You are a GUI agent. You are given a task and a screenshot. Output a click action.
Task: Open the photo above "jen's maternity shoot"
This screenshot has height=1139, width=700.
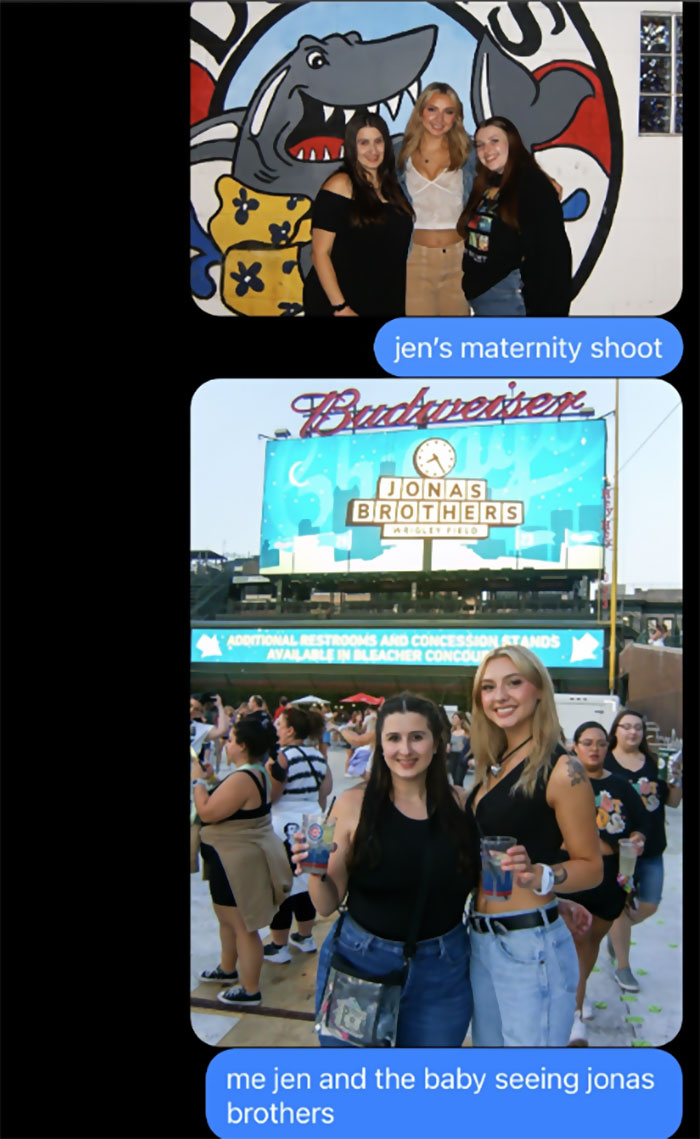coord(436,158)
